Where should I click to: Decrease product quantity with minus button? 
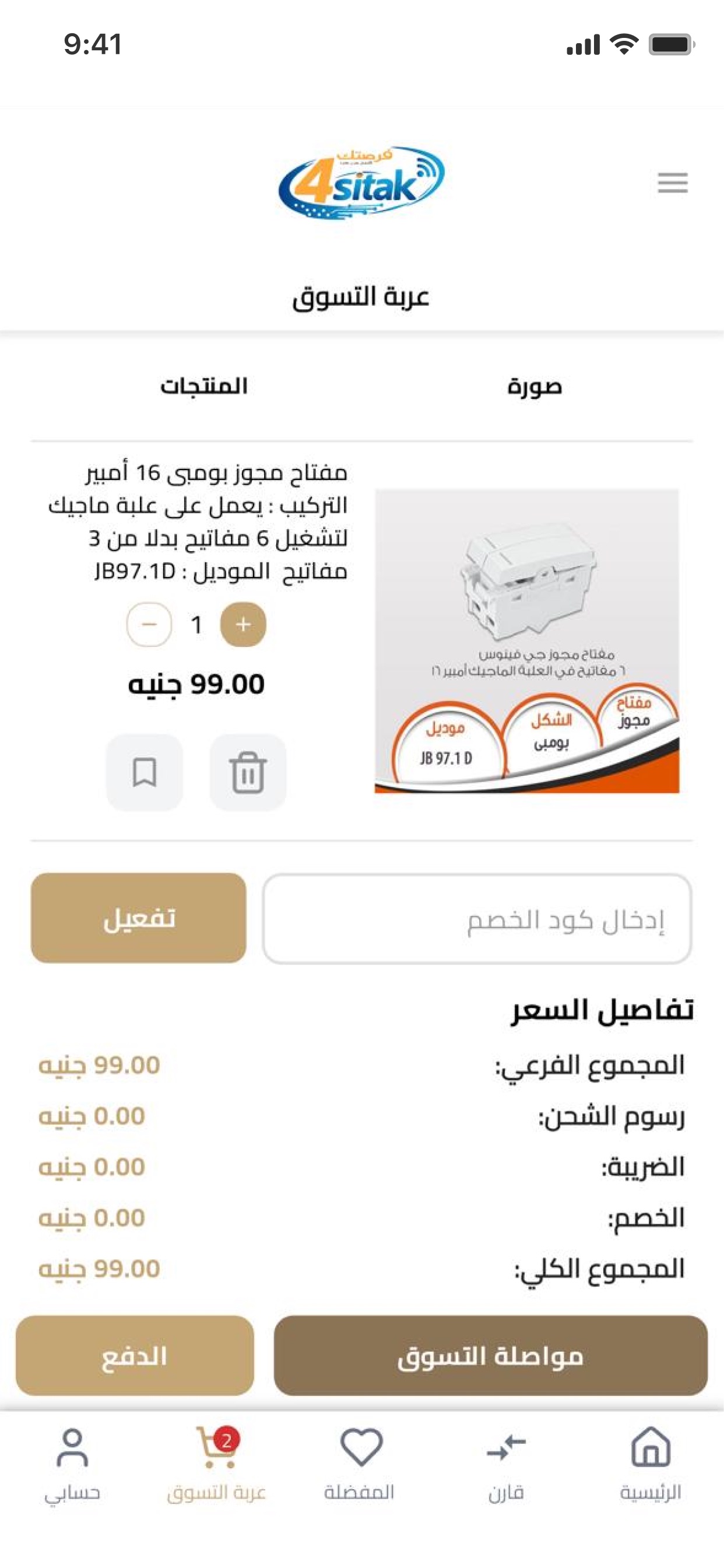(x=149, y=625)
